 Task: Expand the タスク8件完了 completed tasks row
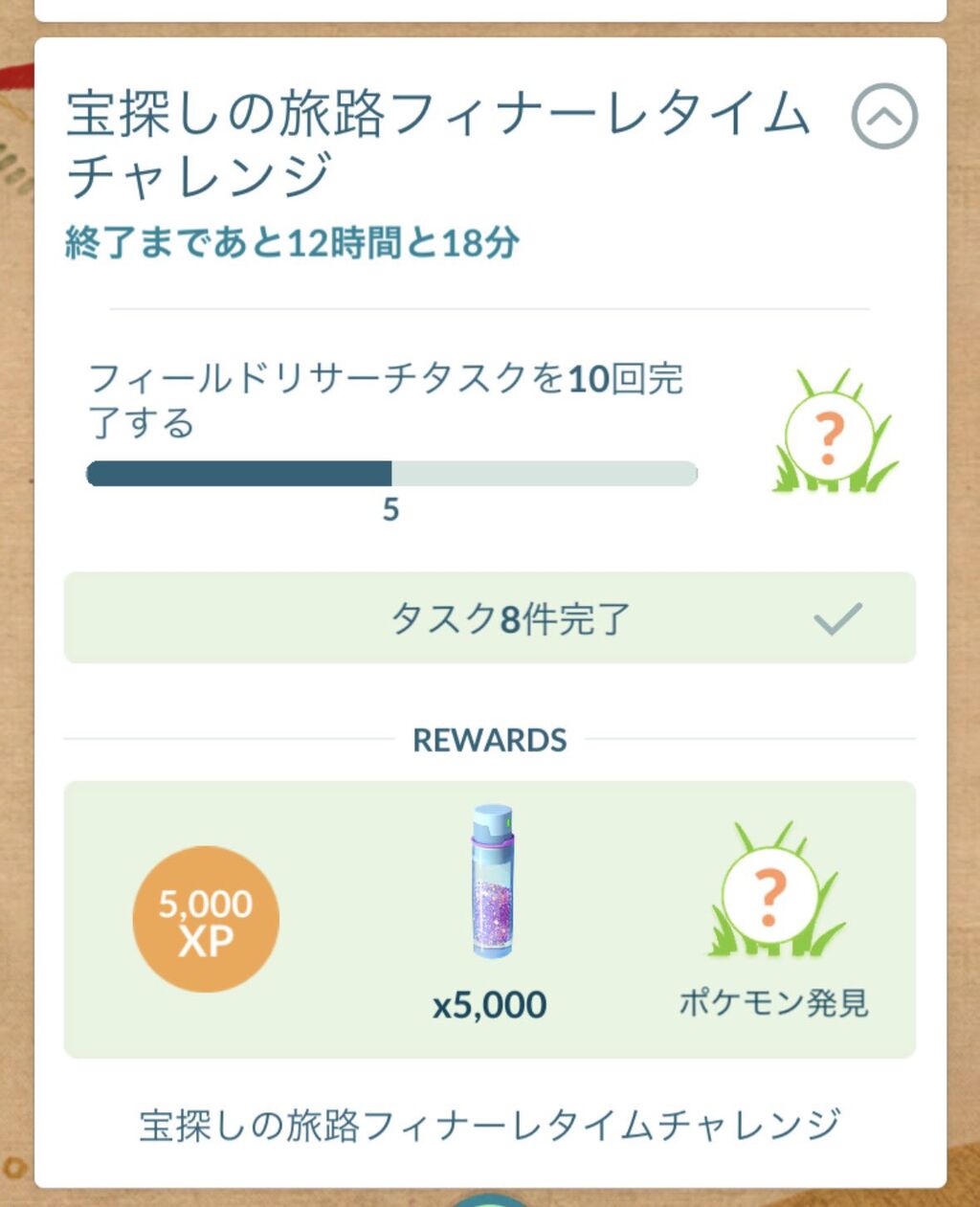(x=489, y=618)
